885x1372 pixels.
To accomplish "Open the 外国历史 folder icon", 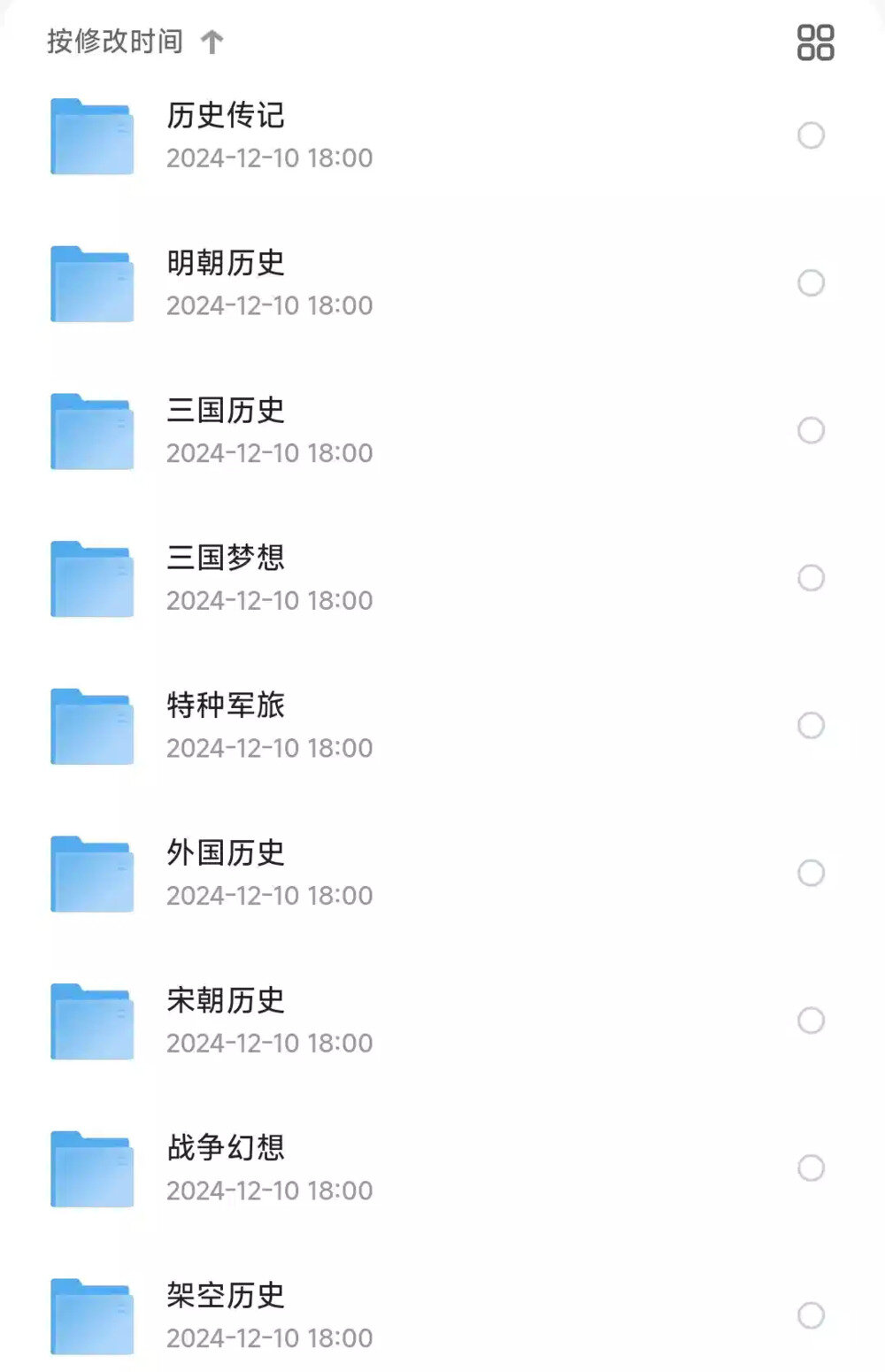I will [x=91, y=874].
